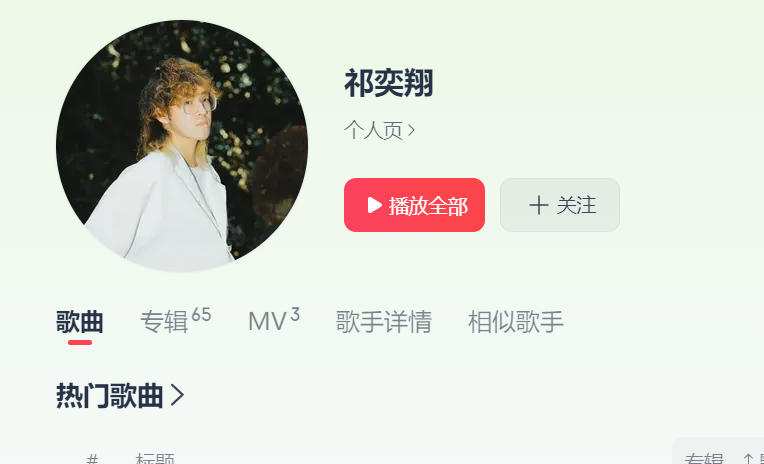Play all songs with 播放全部
Screen dimensions: 764x464
click(414, 205)
